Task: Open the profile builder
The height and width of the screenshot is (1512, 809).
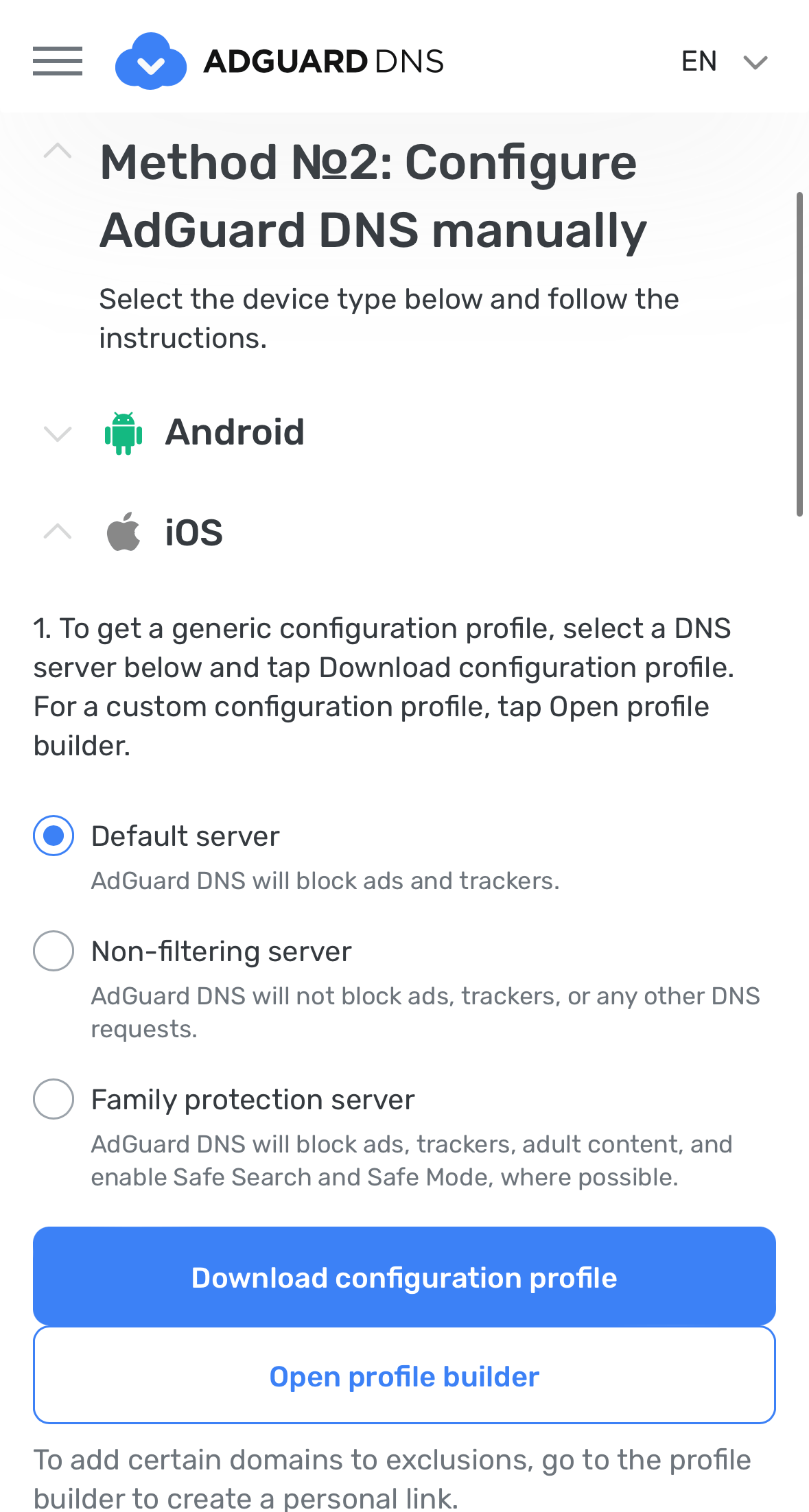Action: point(404,1375)
